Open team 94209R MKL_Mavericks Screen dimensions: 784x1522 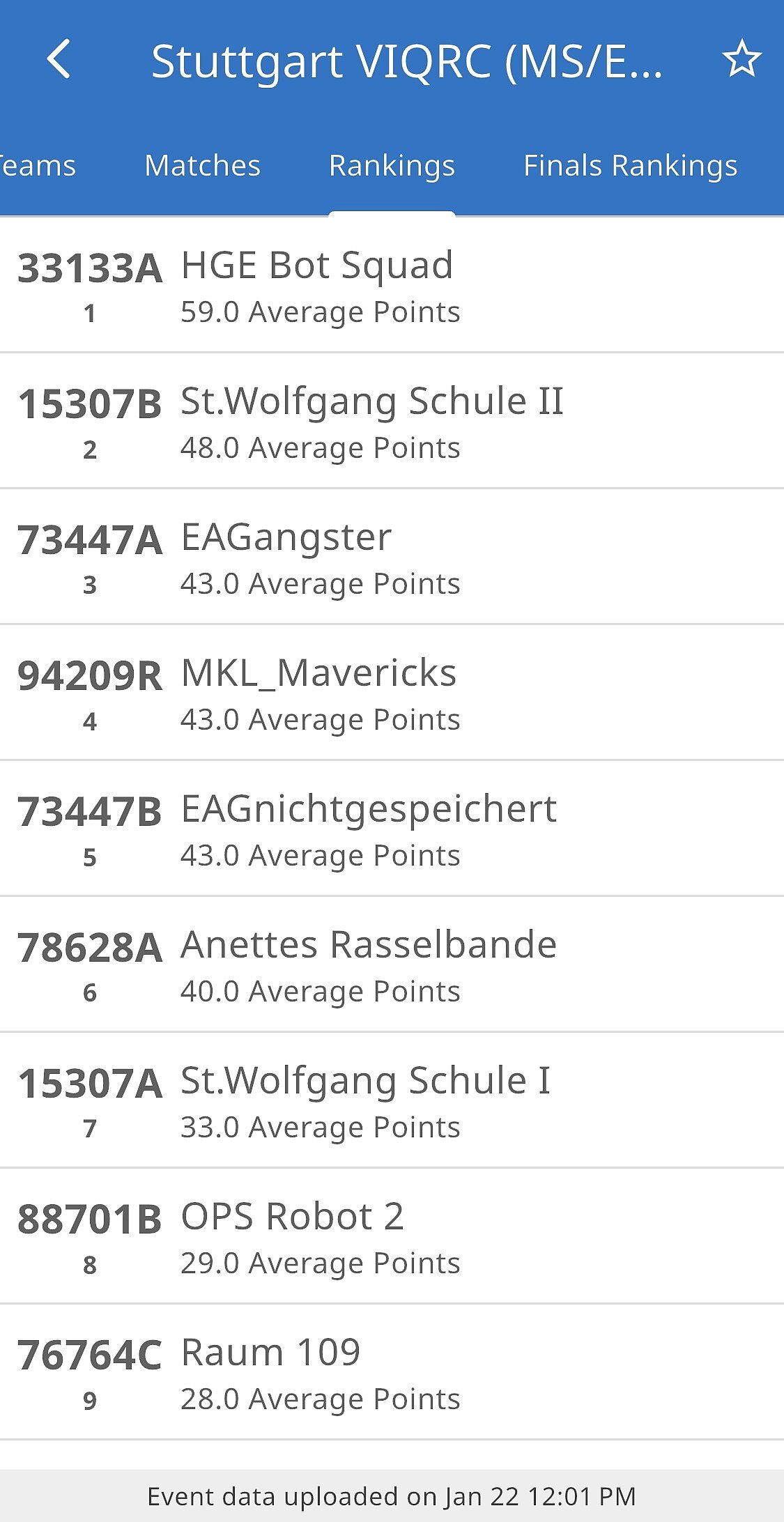(x=392, y=693)
